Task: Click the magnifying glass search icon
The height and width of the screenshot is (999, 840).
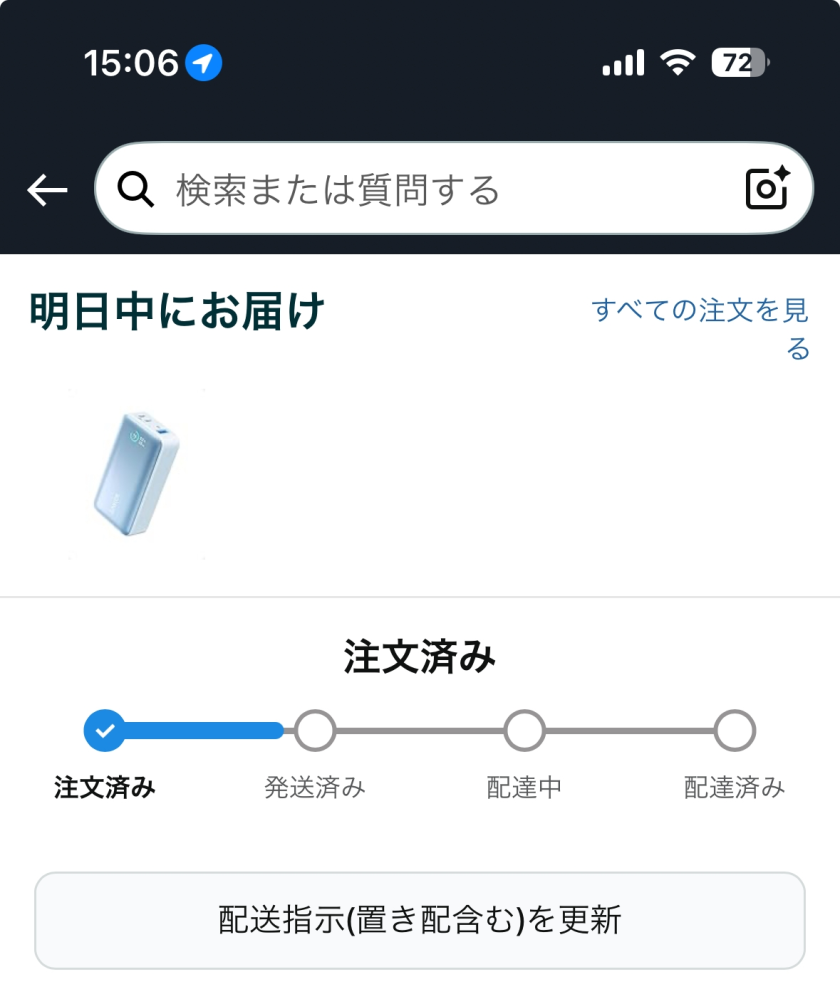Action: (x=136, y=188)
